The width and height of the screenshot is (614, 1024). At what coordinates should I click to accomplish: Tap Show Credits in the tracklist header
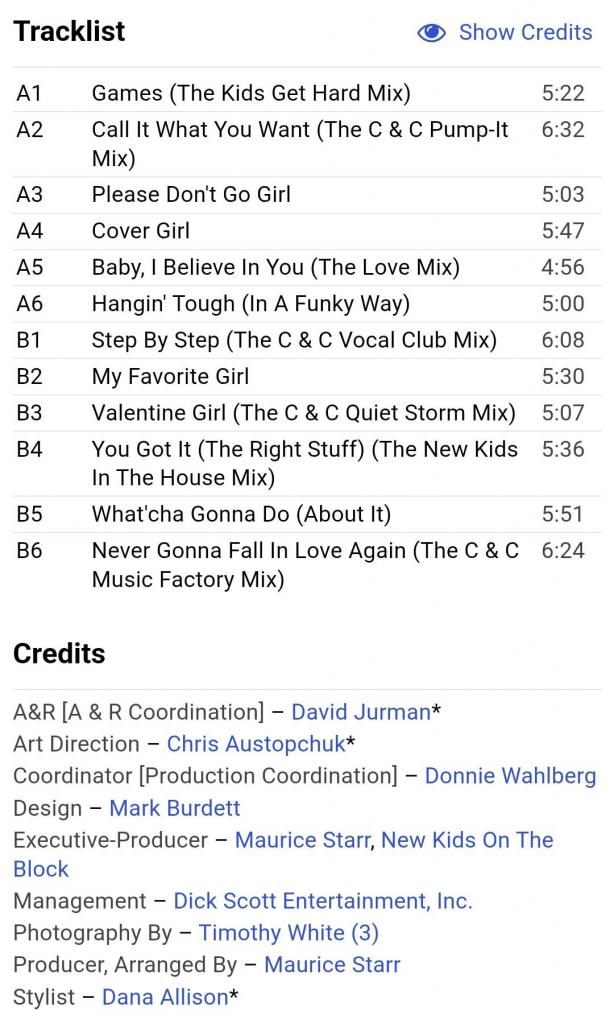click(505, 32)
